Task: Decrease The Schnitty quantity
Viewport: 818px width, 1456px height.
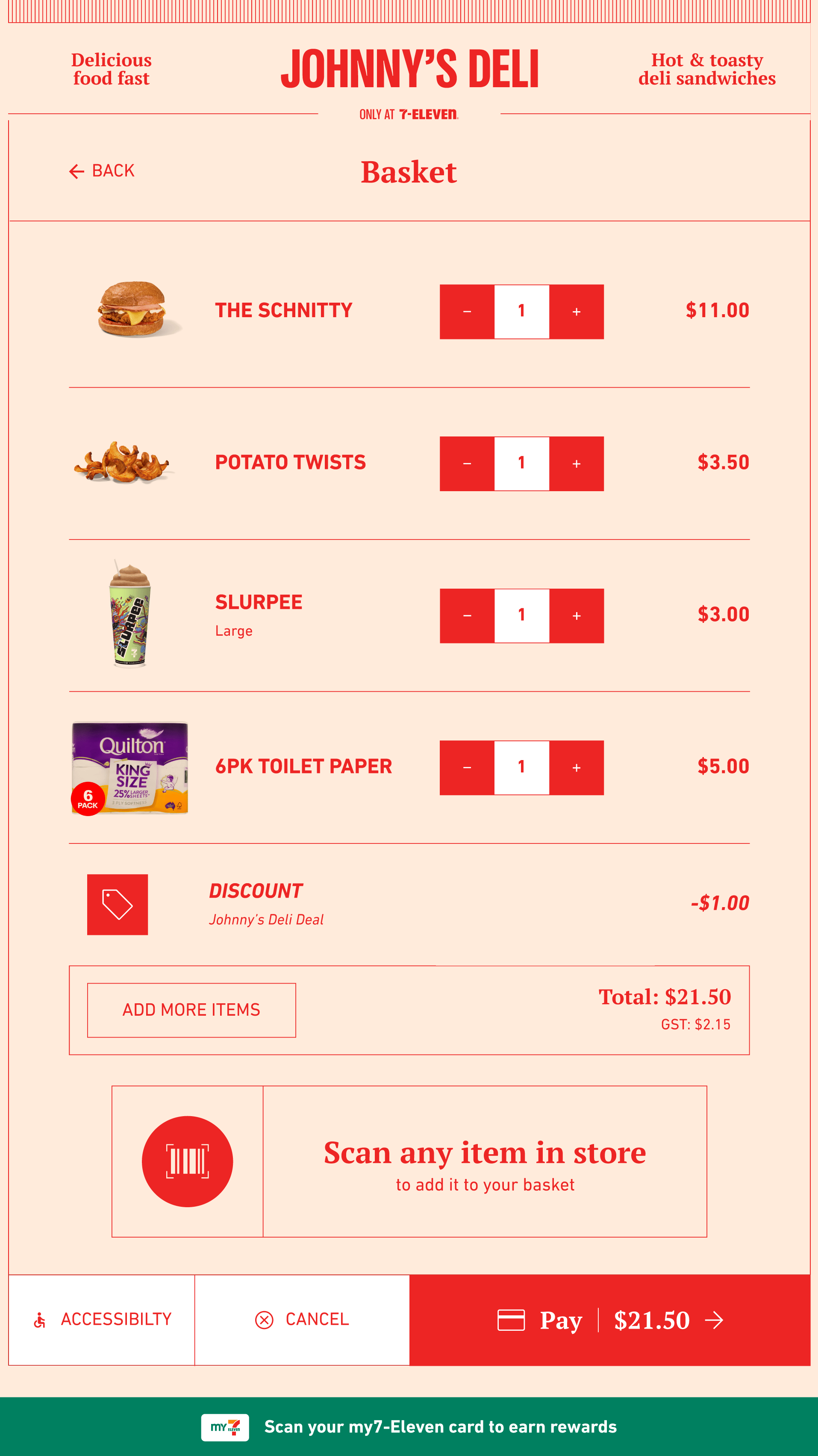Action: click(467, 312)
